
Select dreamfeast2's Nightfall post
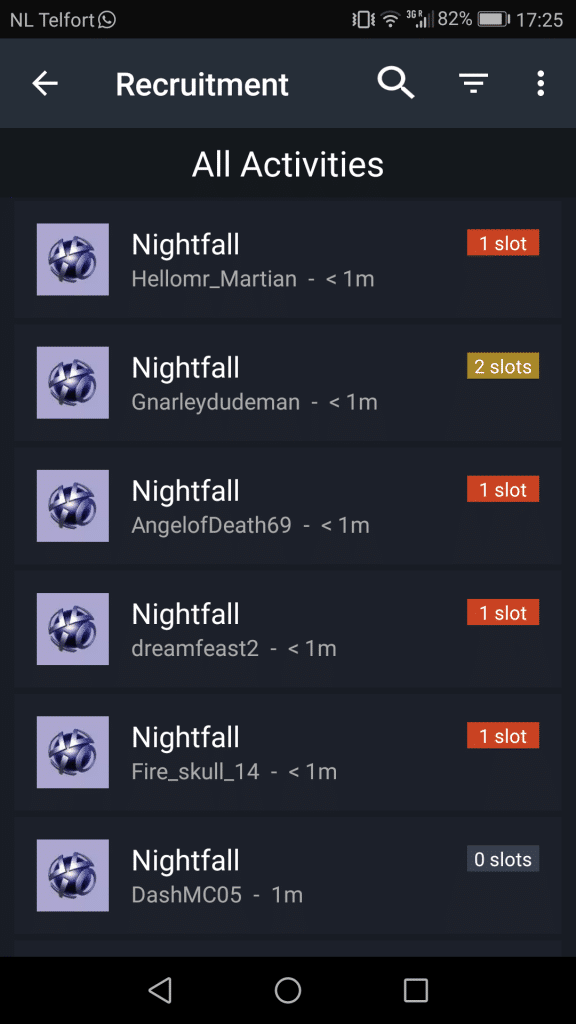288,629
